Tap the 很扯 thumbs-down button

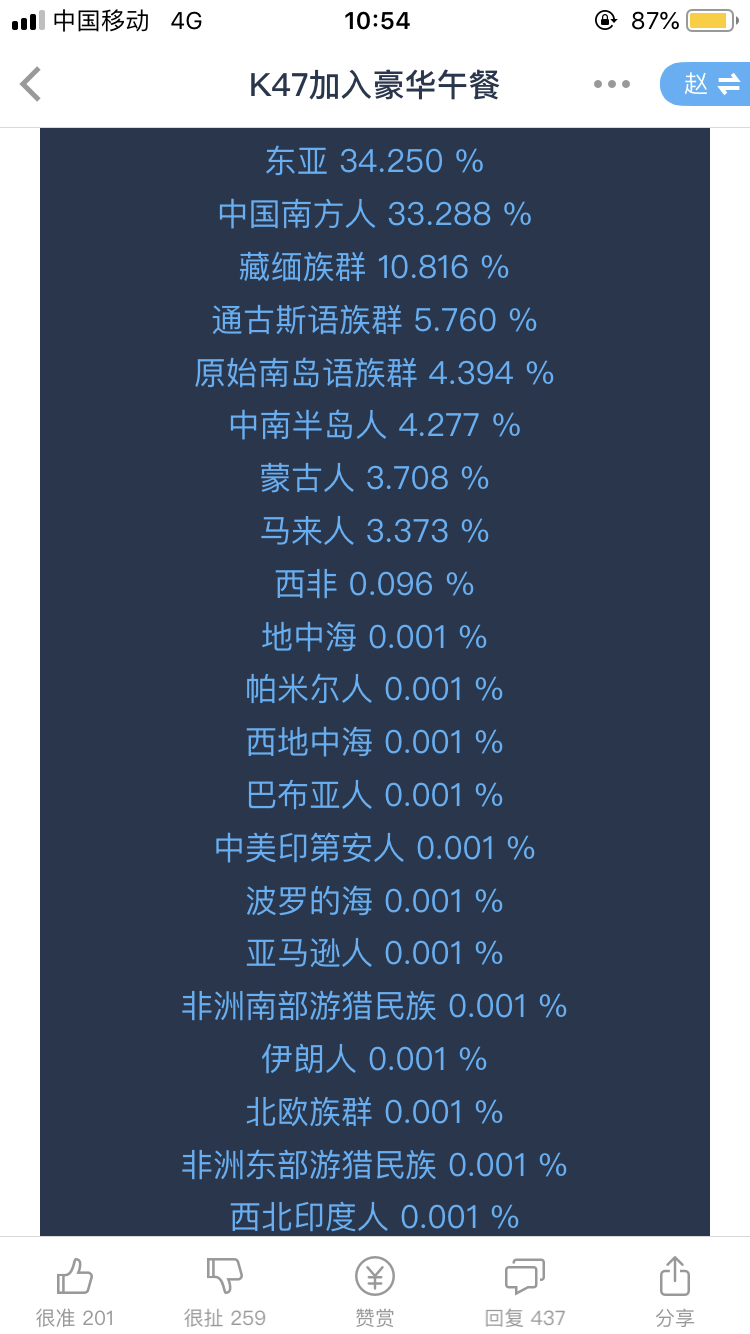225,1292
